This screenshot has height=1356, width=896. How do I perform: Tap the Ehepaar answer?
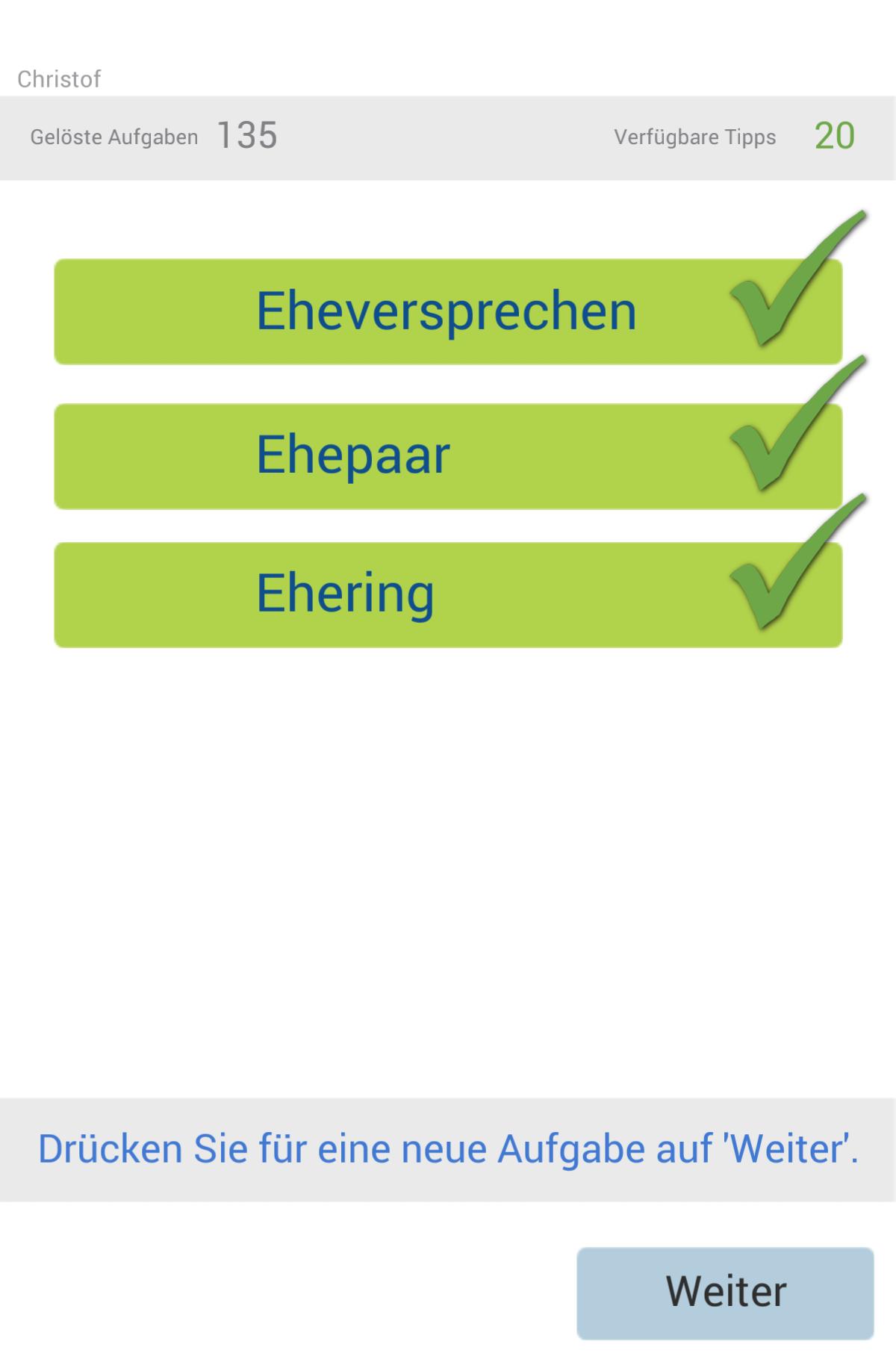(x=448, y=456)
